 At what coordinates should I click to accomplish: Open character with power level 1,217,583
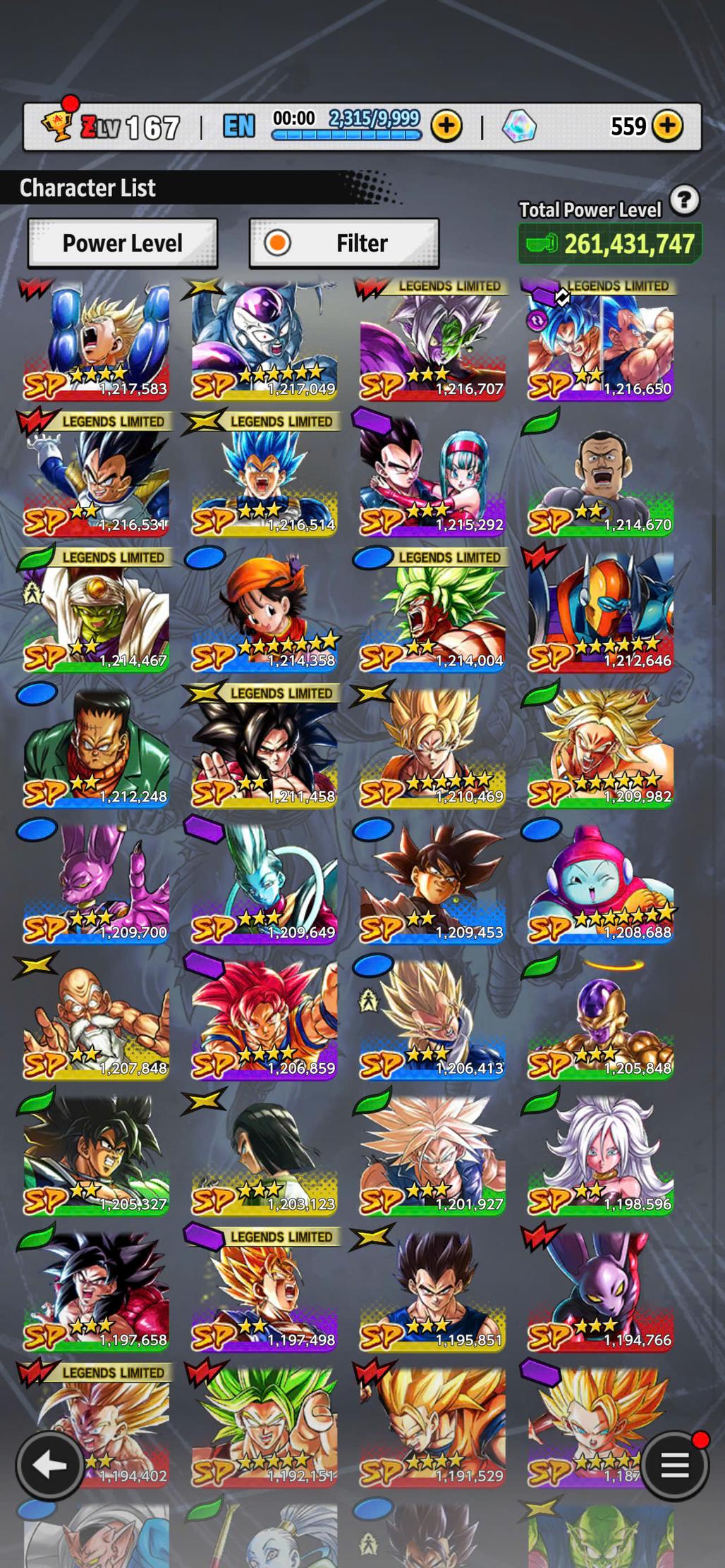point(96,341)
